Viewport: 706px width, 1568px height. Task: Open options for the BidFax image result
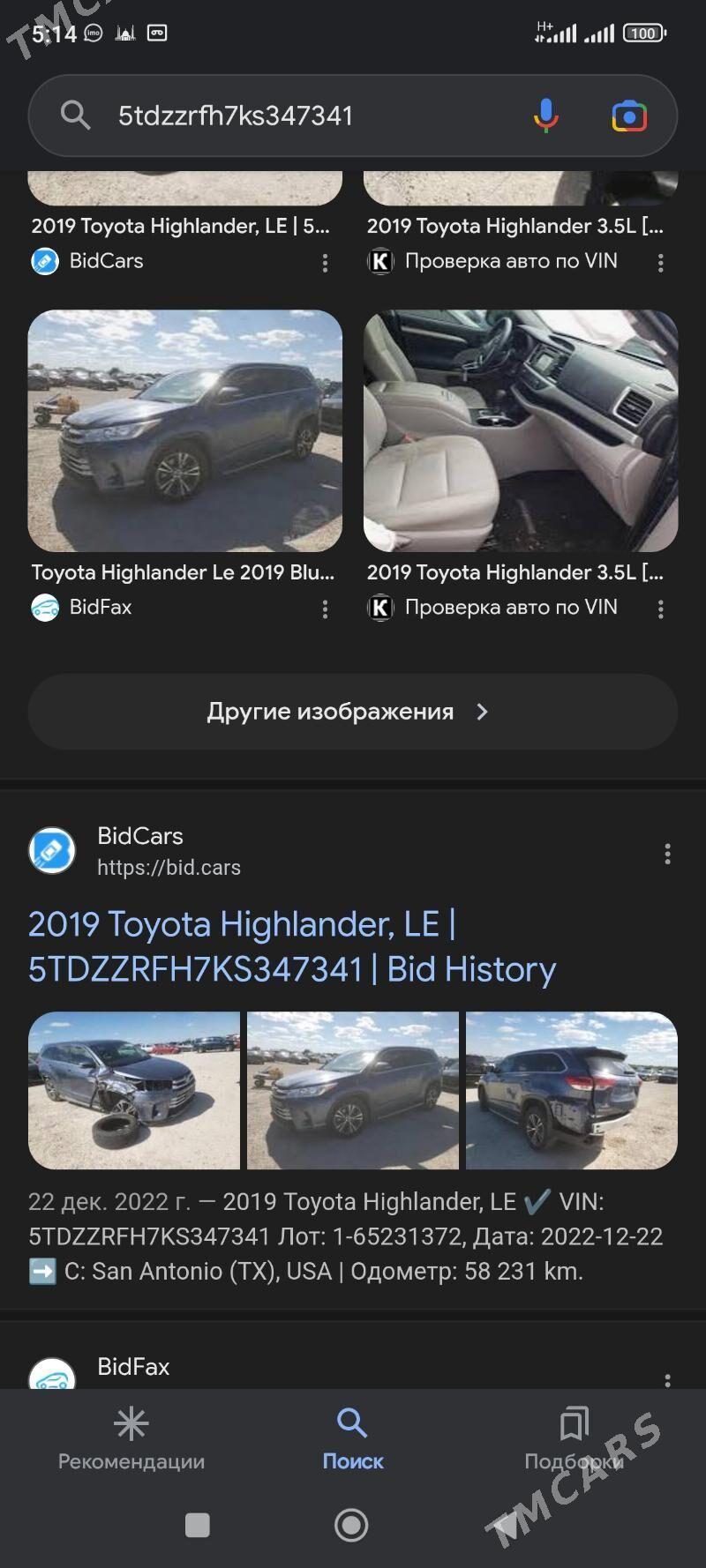pos(325,609)
